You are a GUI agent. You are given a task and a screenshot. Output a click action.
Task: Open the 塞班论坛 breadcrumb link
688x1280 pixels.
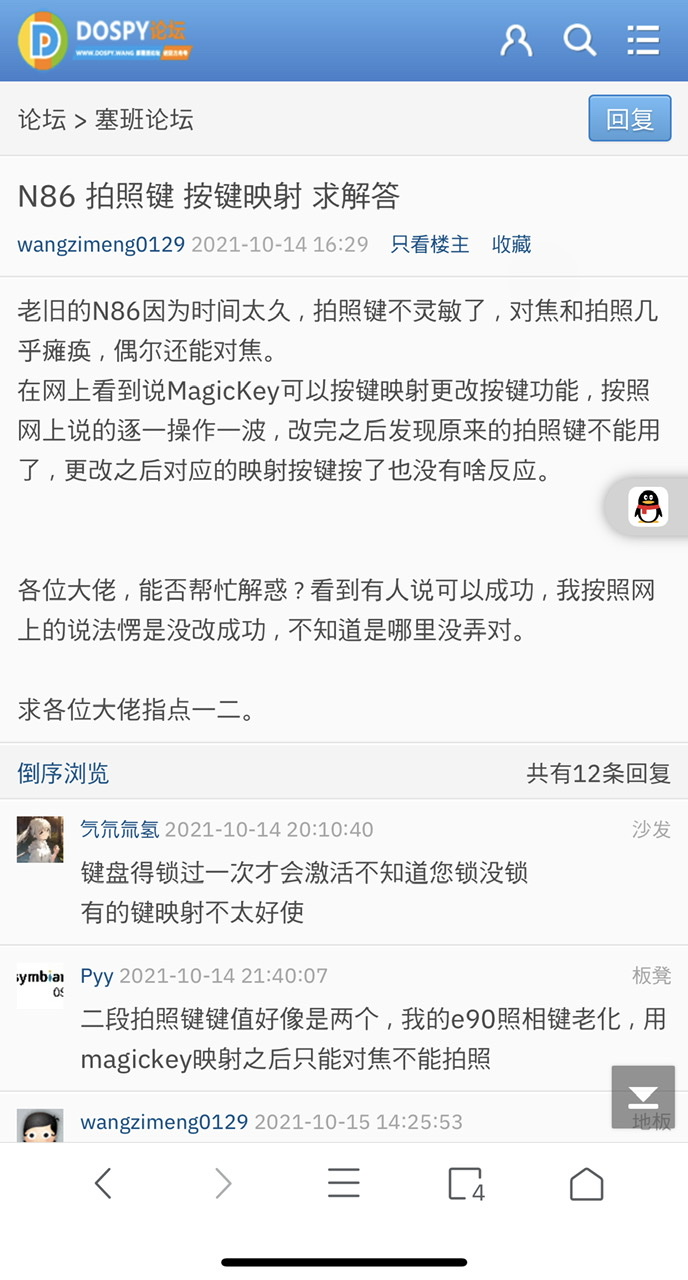pos(144,120)
